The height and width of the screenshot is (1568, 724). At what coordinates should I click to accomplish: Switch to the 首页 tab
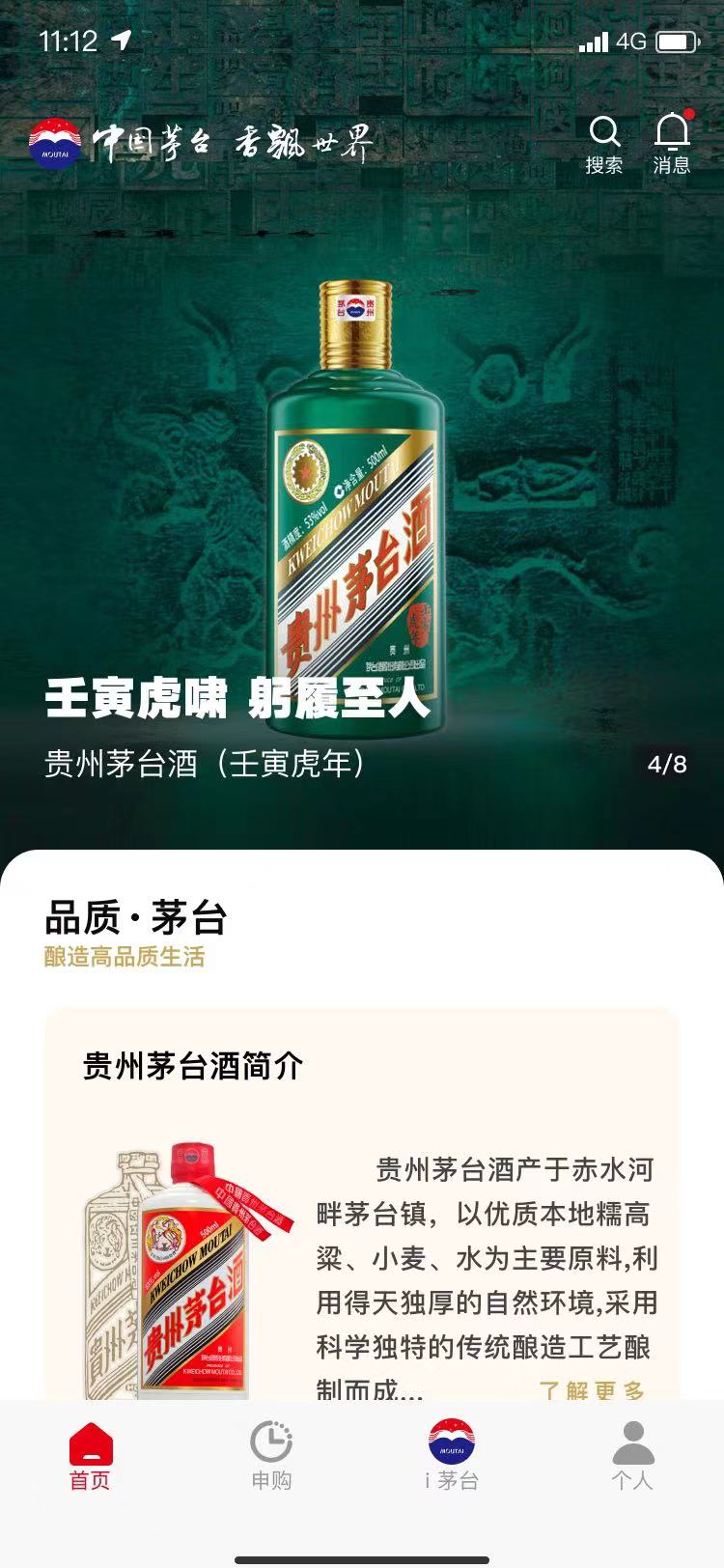(91, 1456)
